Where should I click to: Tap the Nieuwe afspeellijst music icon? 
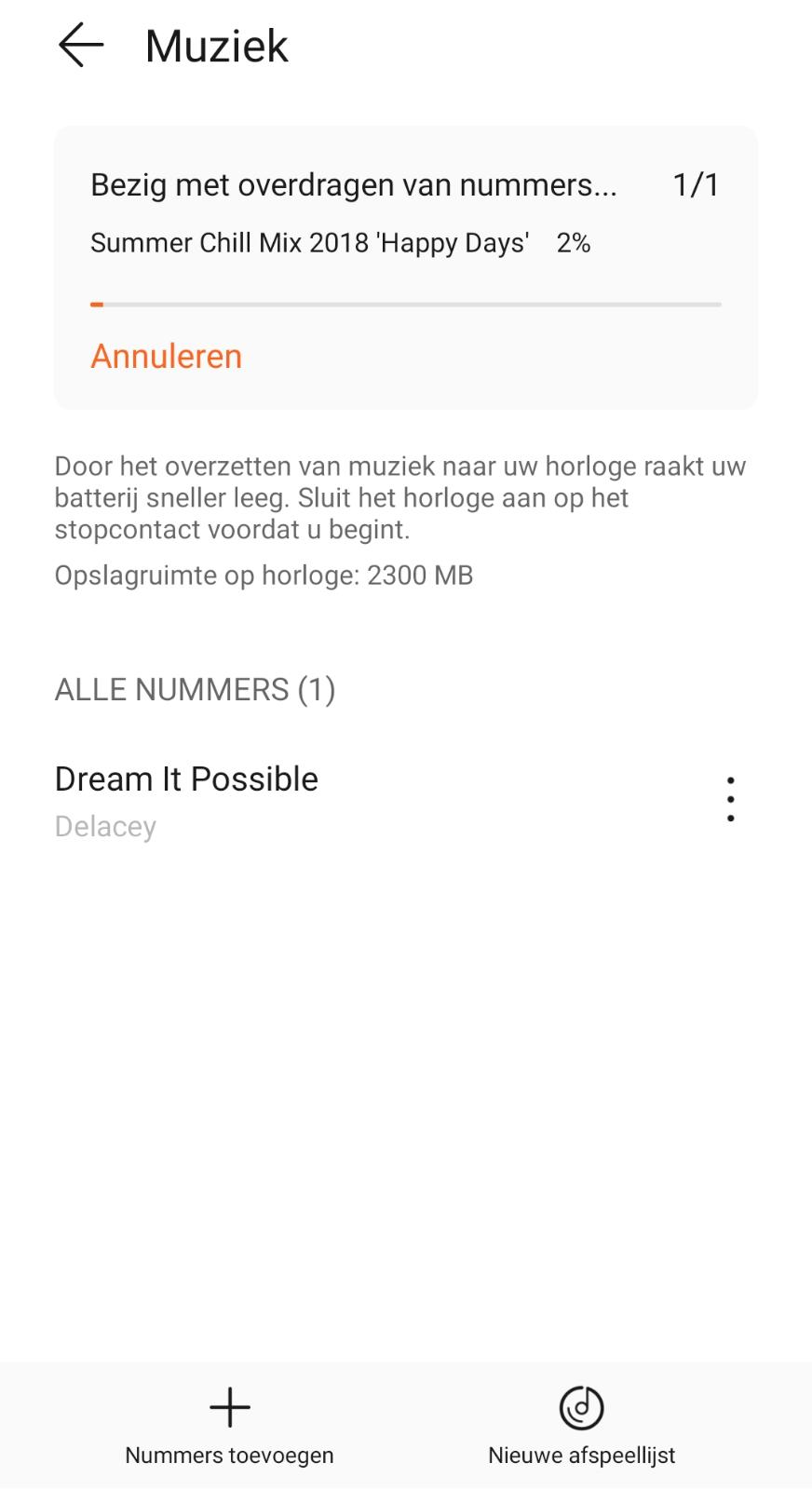click(581, 1408)
